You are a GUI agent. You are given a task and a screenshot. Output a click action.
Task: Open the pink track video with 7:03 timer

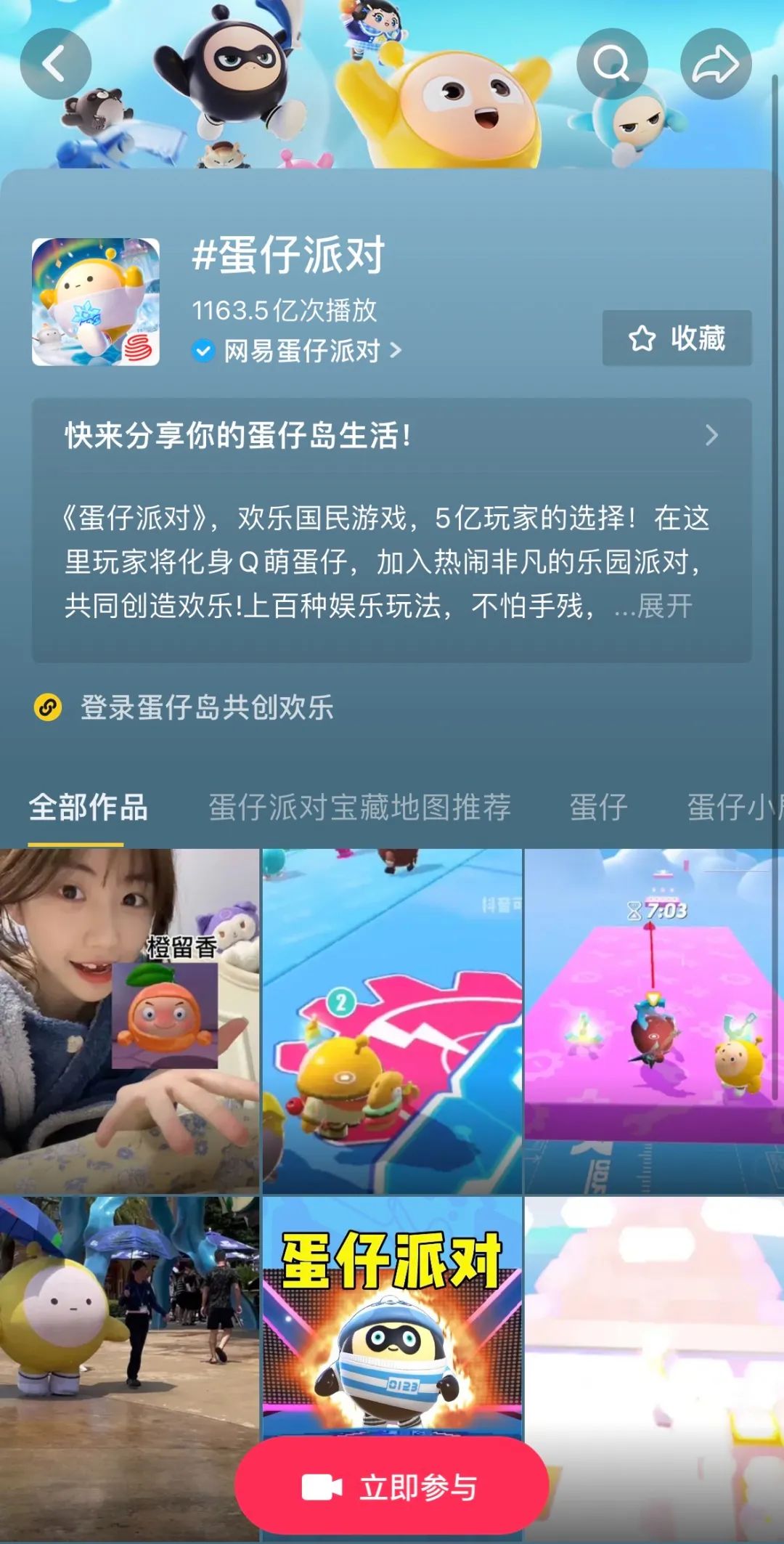tap(653, 1020)
